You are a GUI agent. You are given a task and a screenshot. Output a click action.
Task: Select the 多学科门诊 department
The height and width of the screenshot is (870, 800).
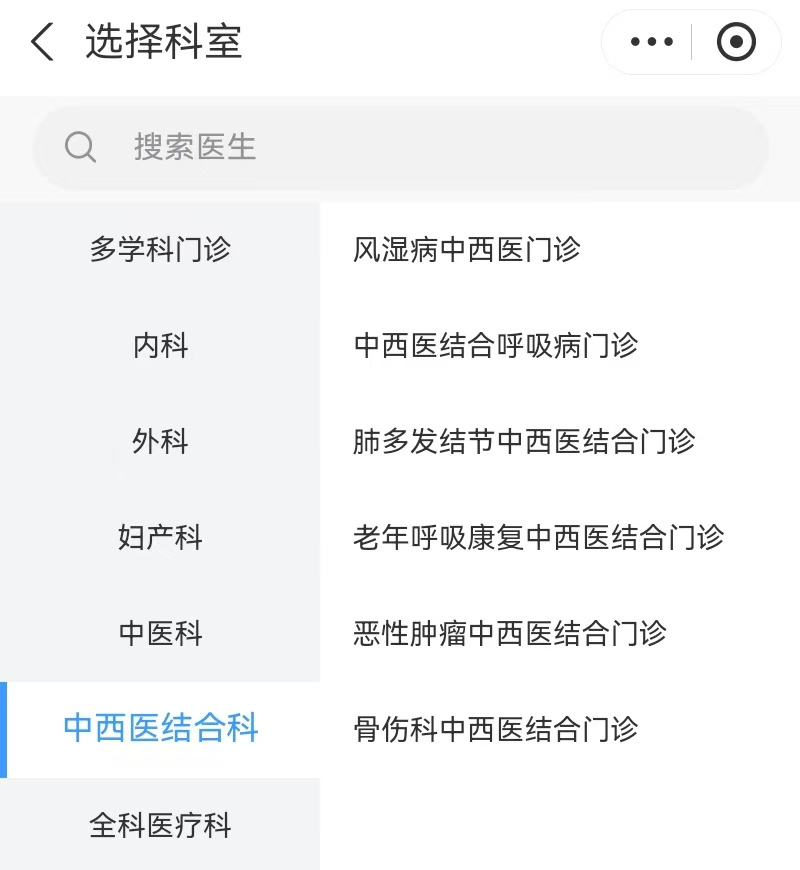pos(158,250)
